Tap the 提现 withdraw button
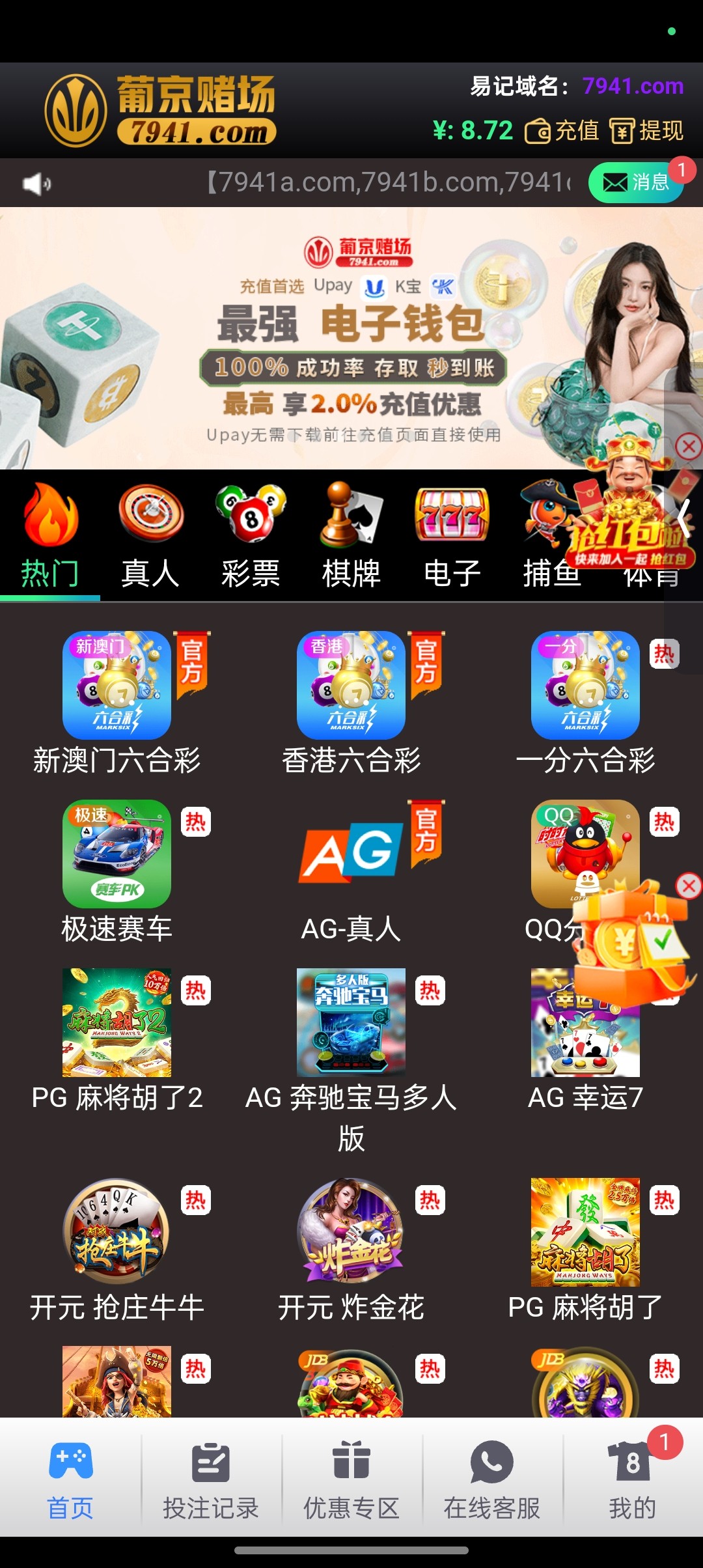This screenshot has height=1568, width=703. [647, 131]
